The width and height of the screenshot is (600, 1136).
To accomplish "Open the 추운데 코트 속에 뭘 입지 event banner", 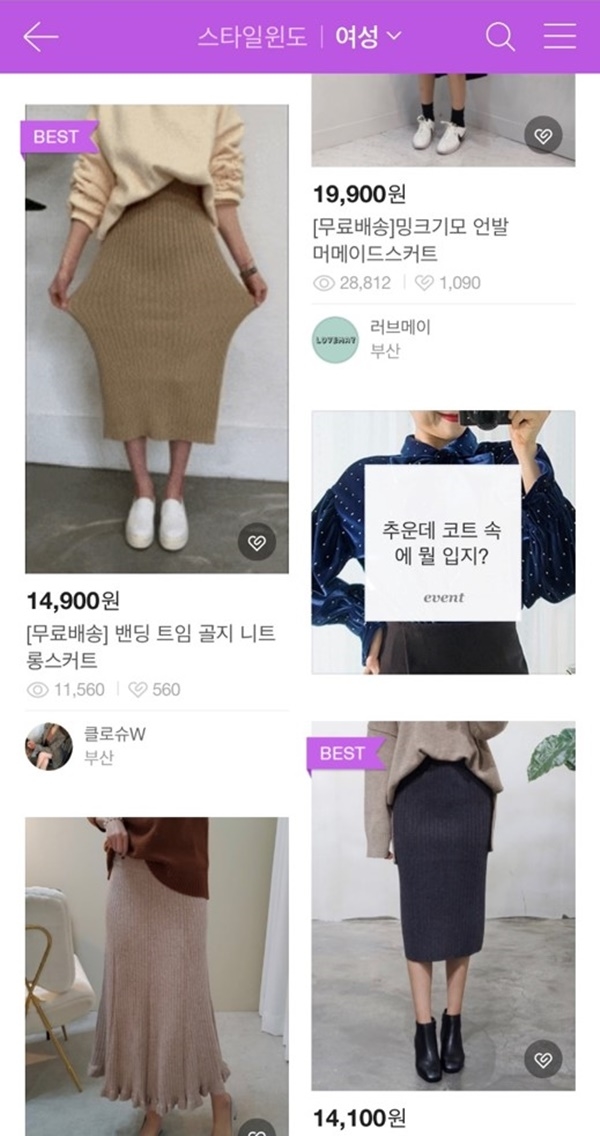I will pos(443,542).
